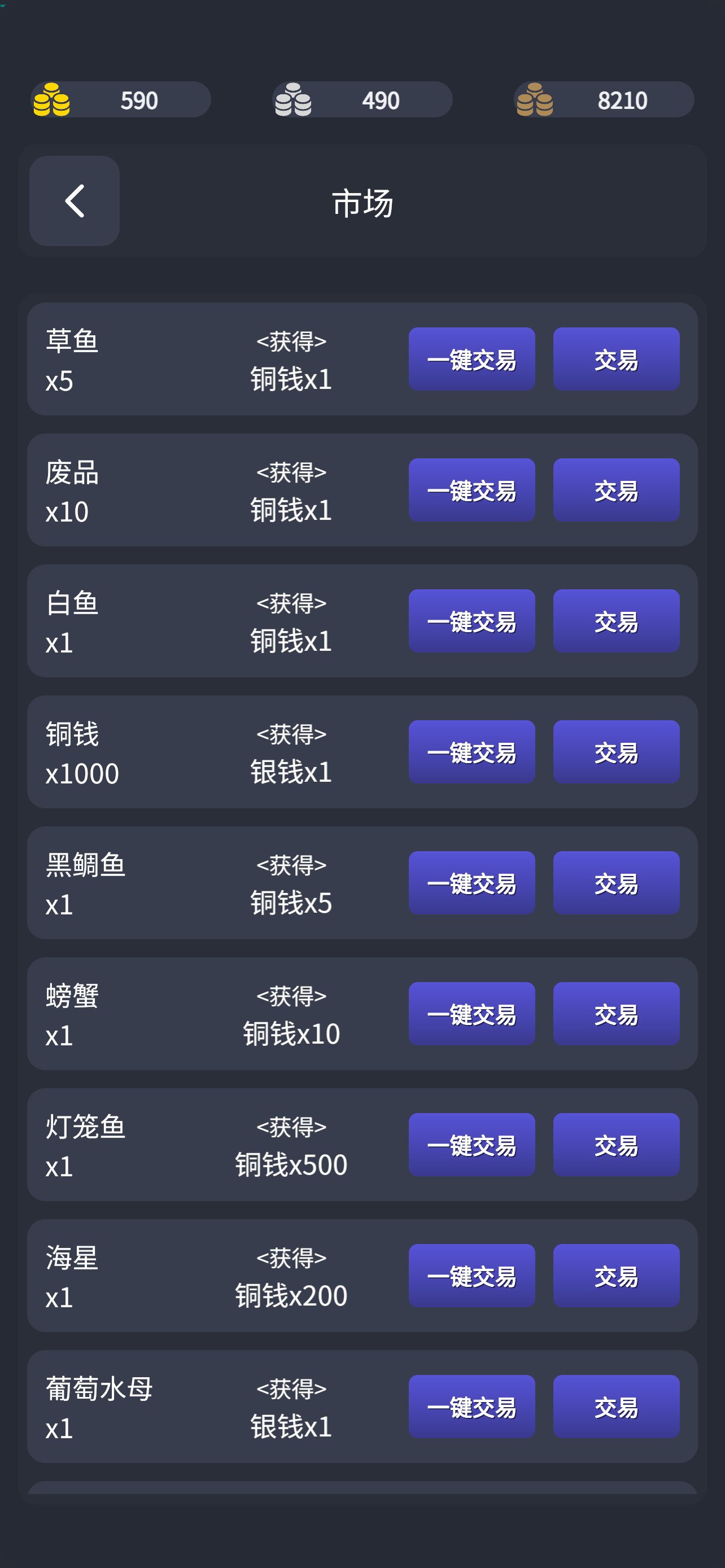Click 一键交易 for 螃蟹
Image resolution: width=725 pixels, height=1568 pixels.
472,1014
